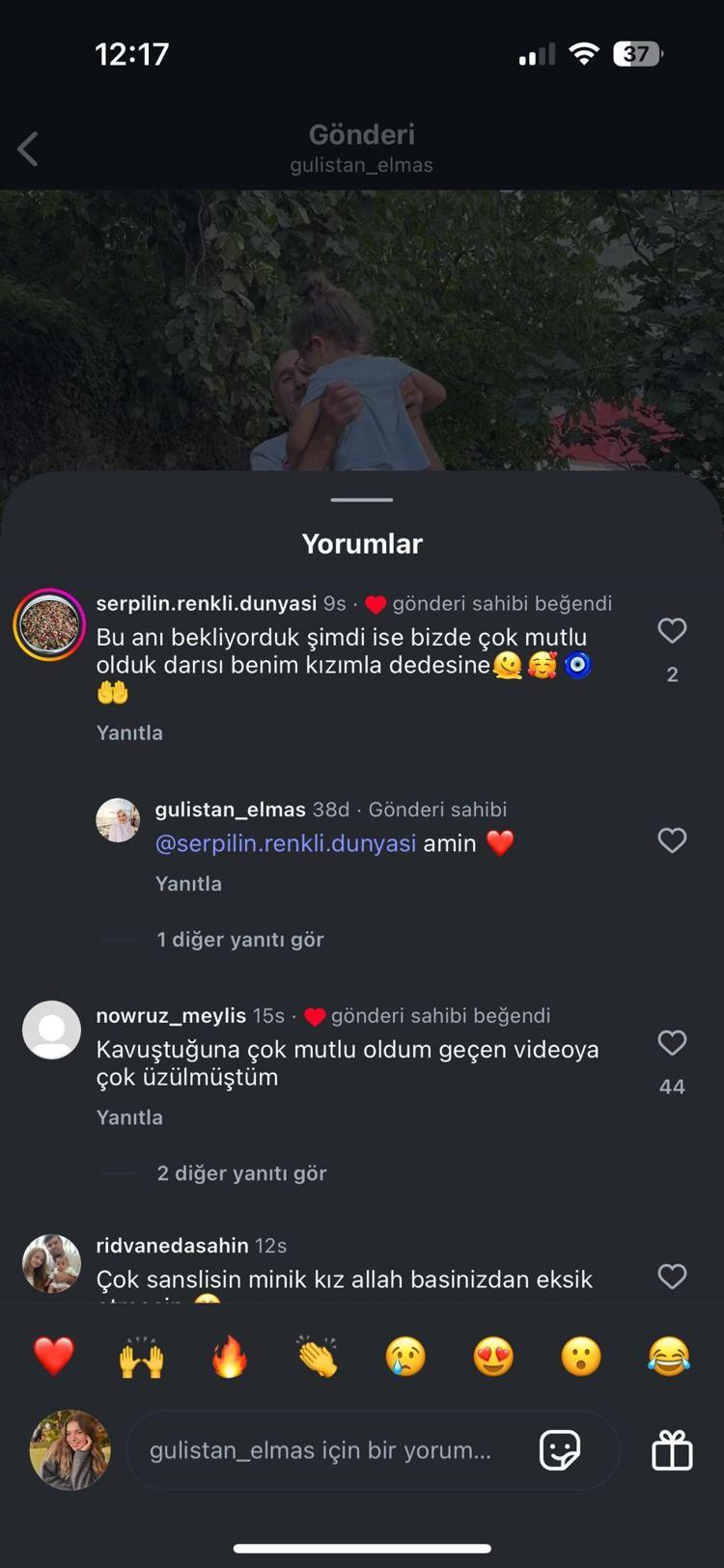
Task: Tap Yanıtla under gulistan_elmas's reply
Action: 188,884
